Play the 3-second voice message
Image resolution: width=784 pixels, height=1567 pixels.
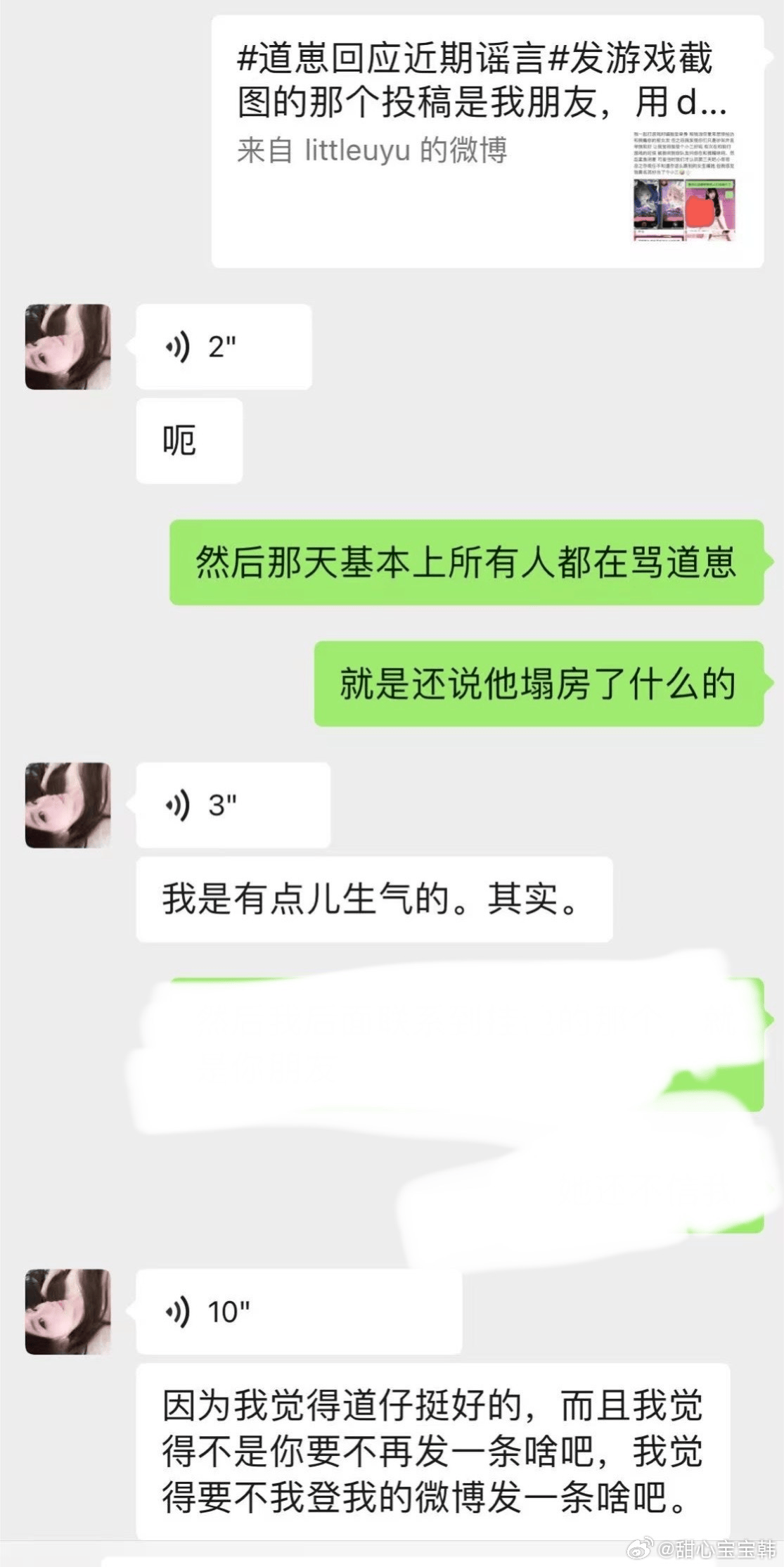[x=232, y=805]
